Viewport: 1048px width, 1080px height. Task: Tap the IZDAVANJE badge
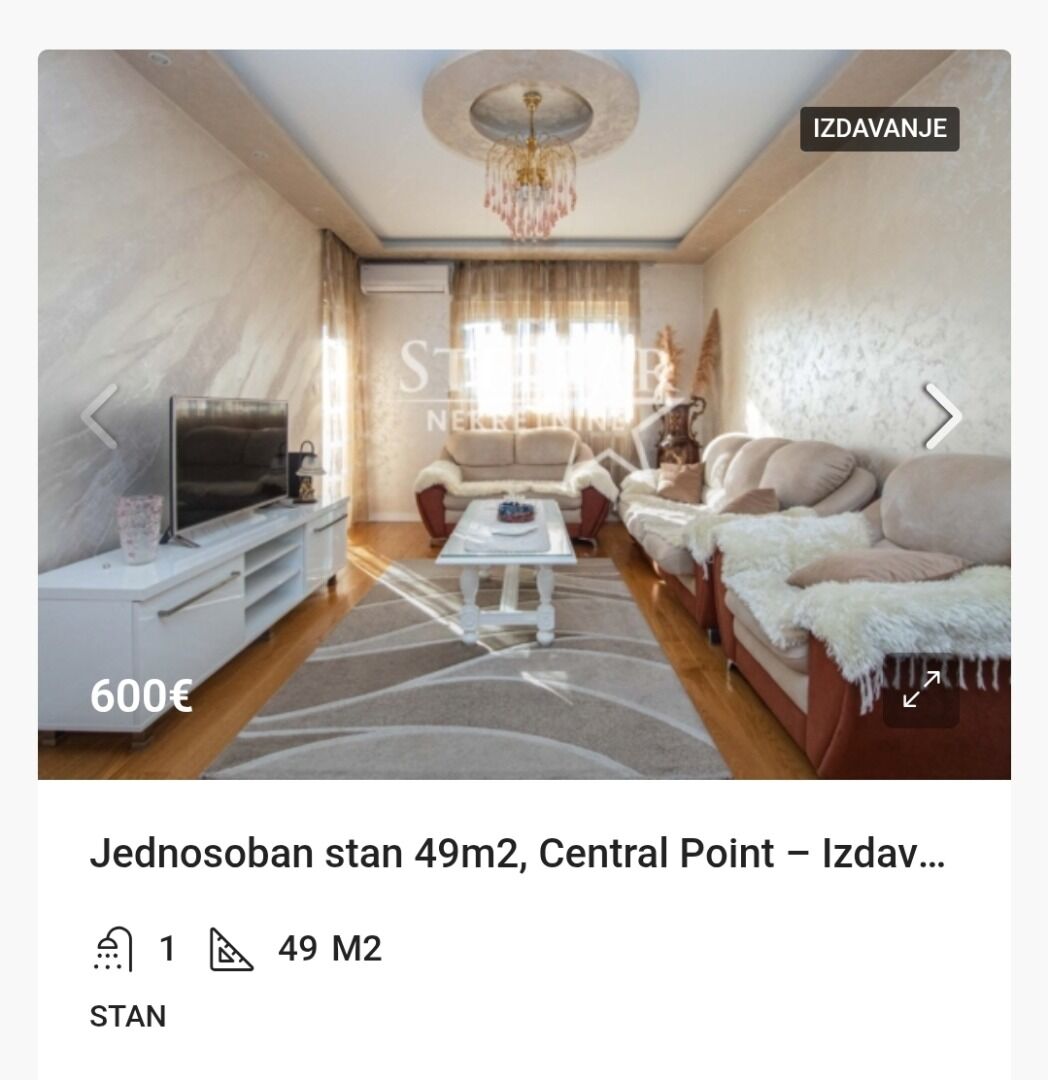point(879,129)
